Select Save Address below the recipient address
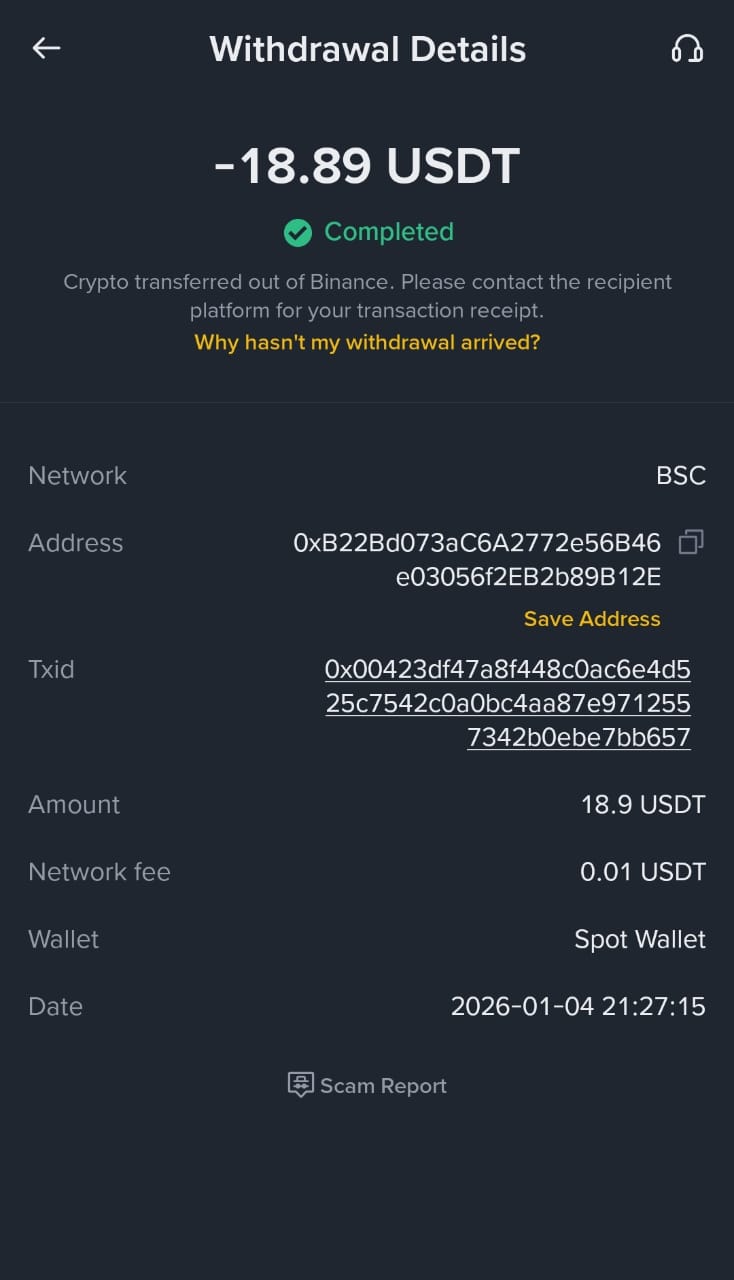734x1280 pixels. (591, 618)
